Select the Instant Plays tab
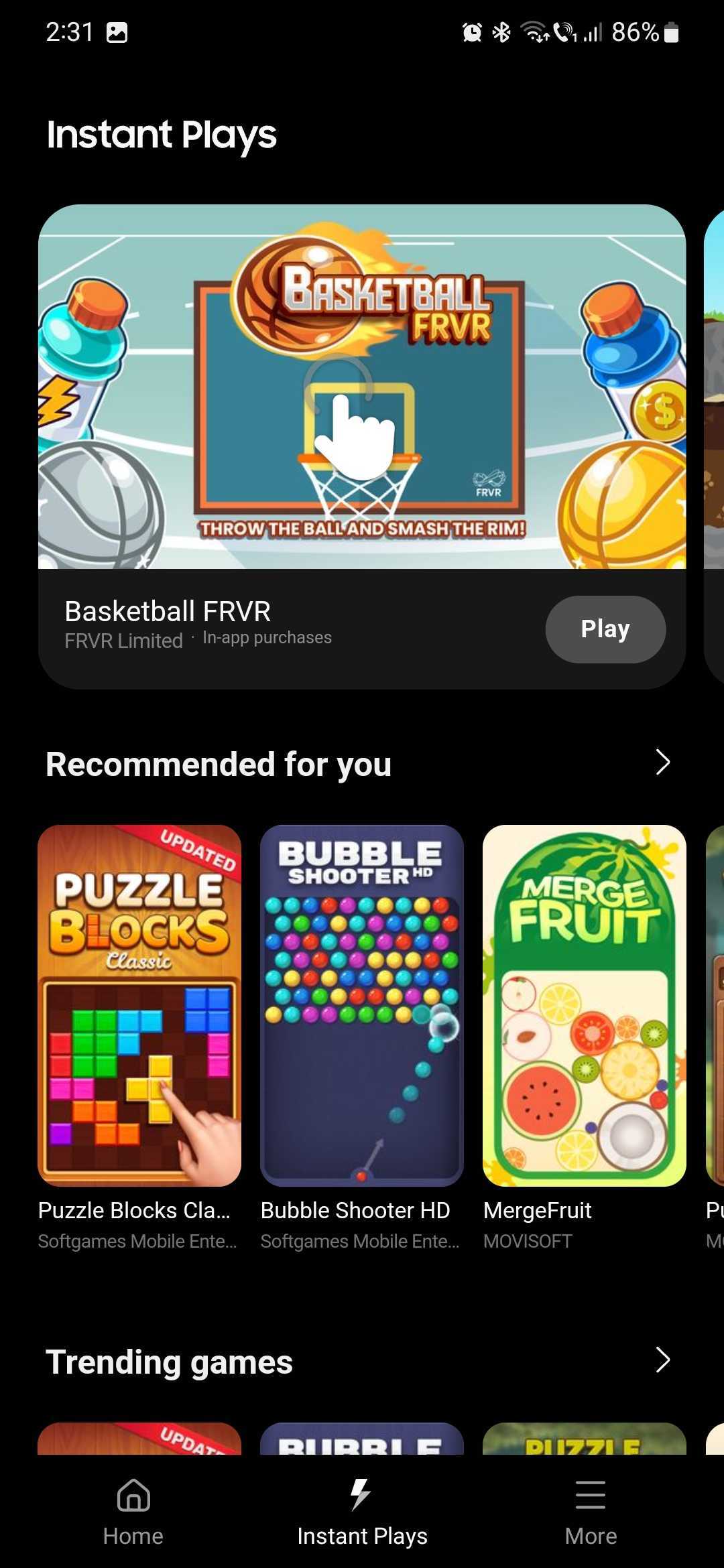The height and width of the screenshot is (1568, 724). 361,1512
